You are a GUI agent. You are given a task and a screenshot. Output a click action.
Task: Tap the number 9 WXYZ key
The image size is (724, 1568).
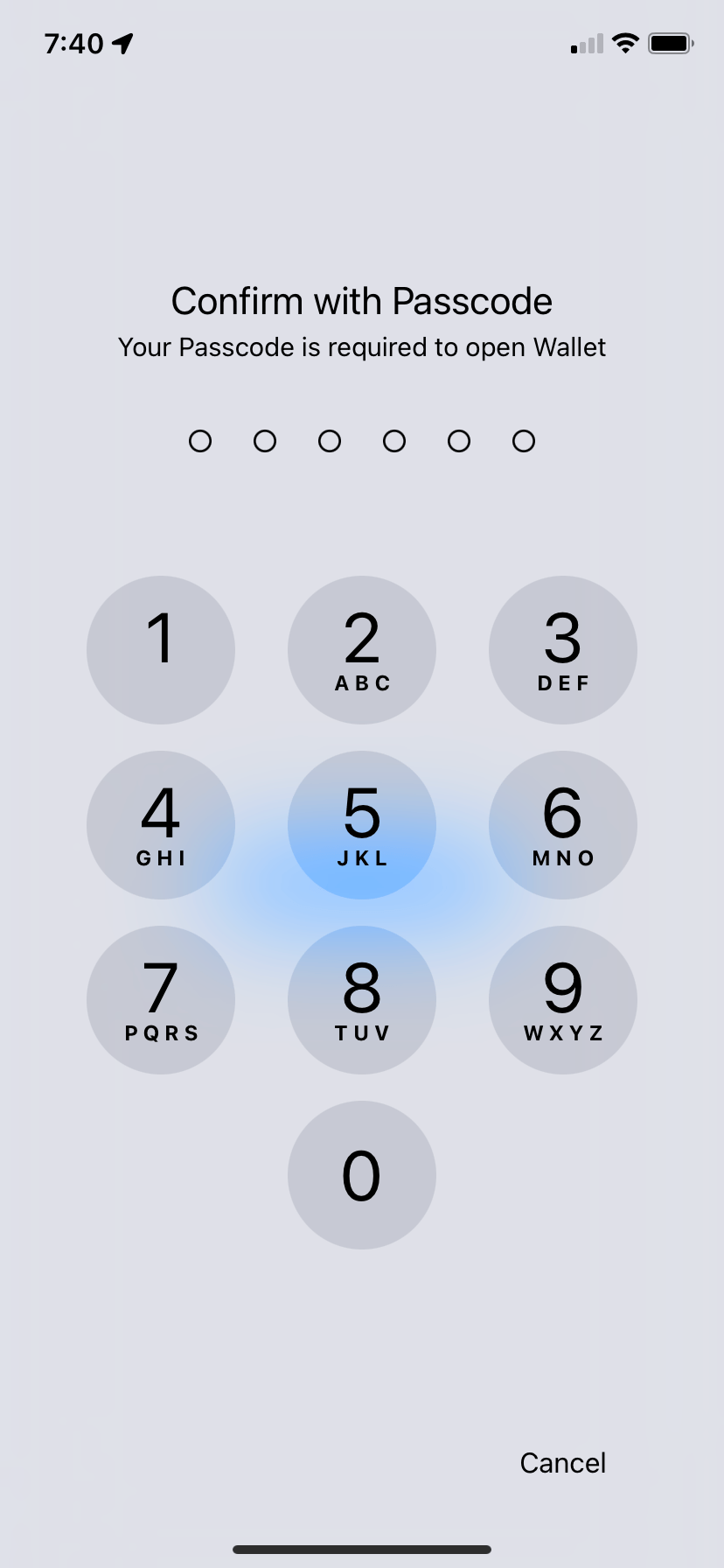point(563,999)
